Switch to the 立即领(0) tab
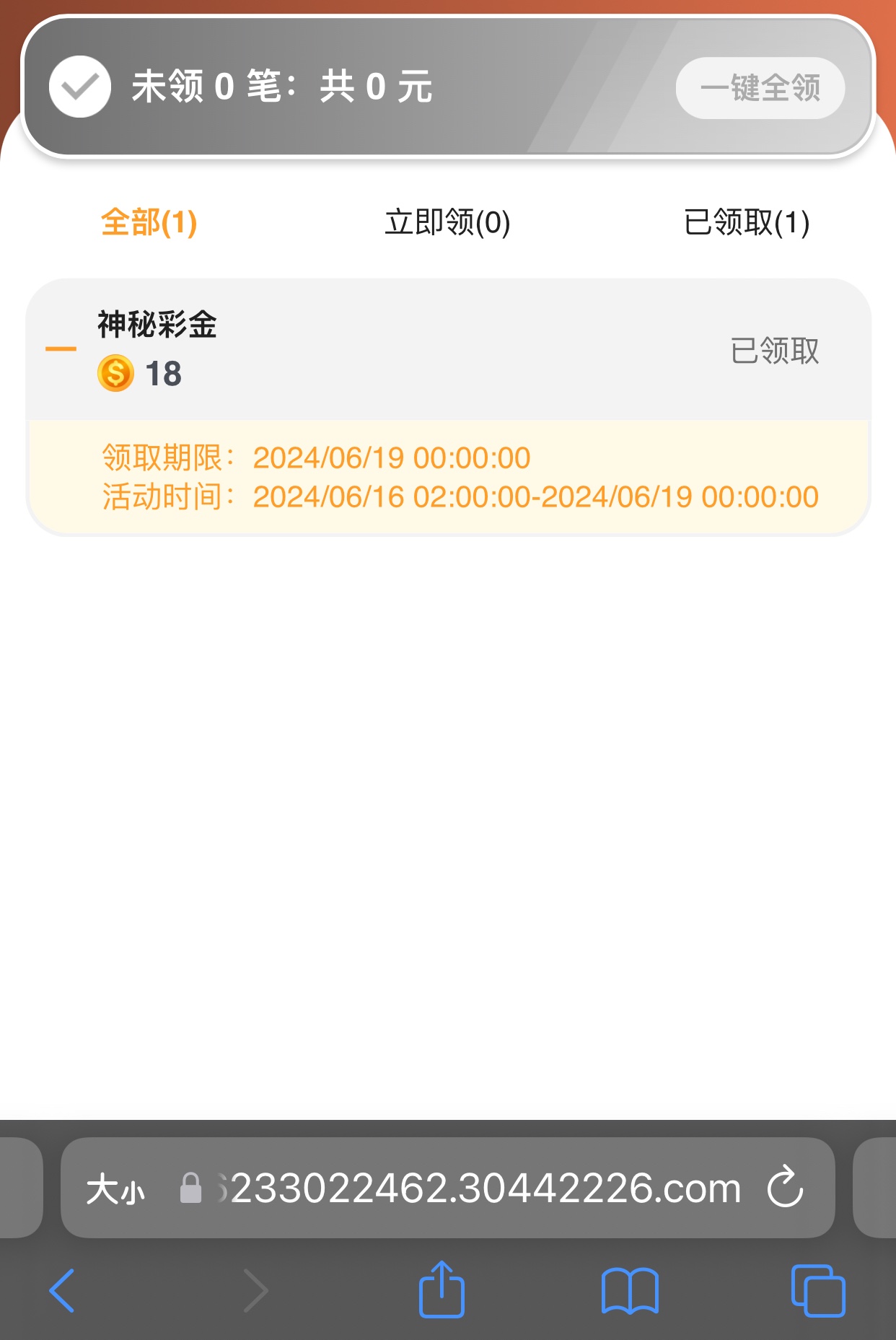The height and width of the screenshot is (1340, 896). (447, 222)
